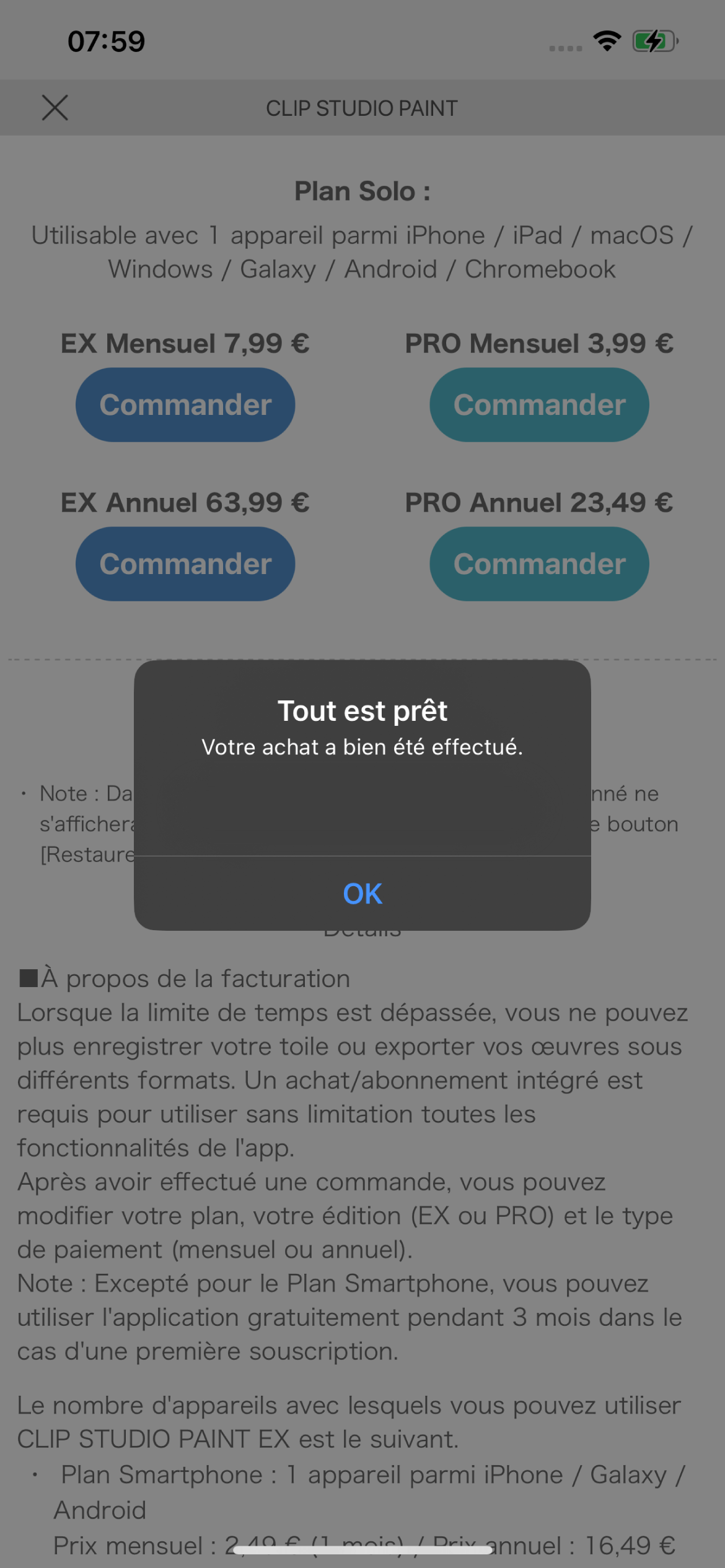Image resolution: width=725 pixels, height=1568 pixels.
Task: Order the PRO Annuel 23,49 € plan
Action: pyautogui.click(x=539, y=564)
